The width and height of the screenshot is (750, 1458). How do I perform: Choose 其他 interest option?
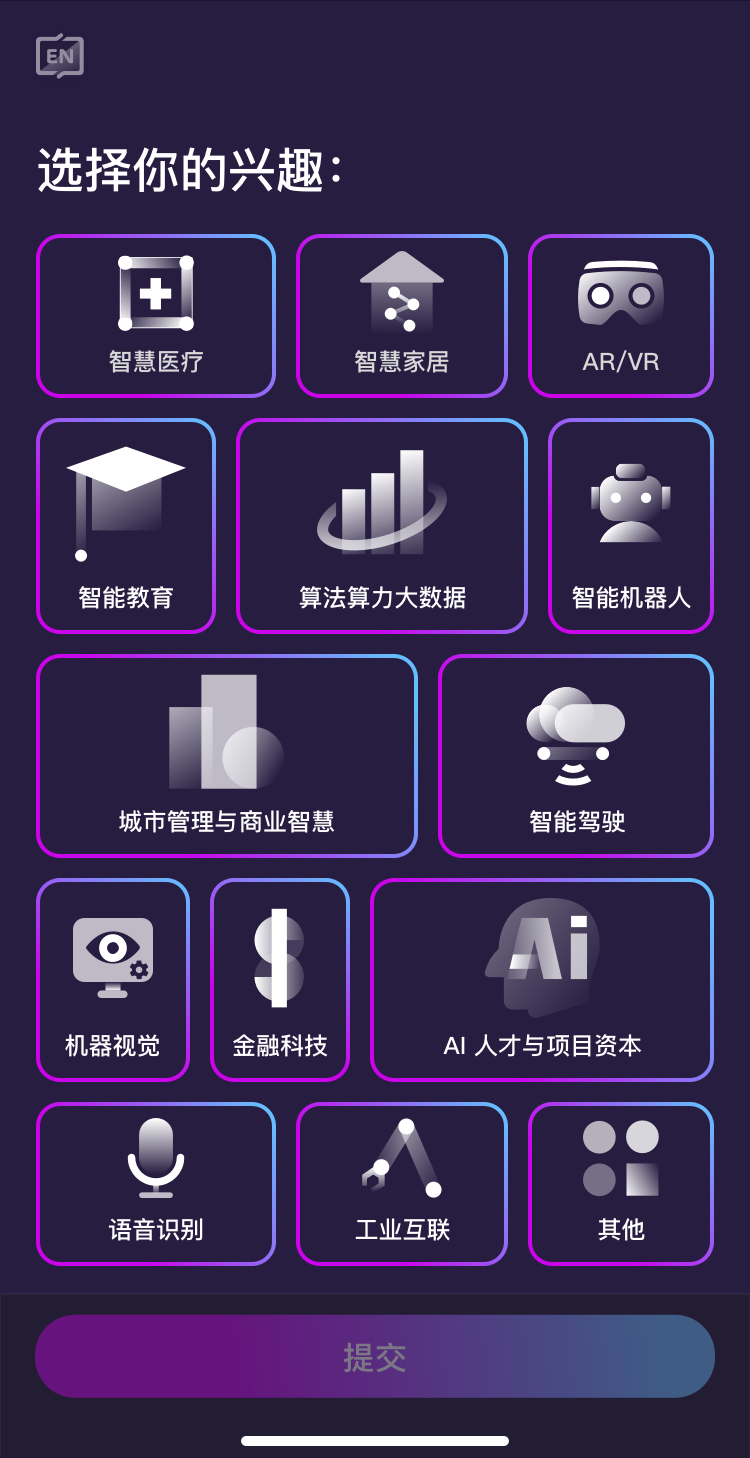click(x=621, y=1184)
